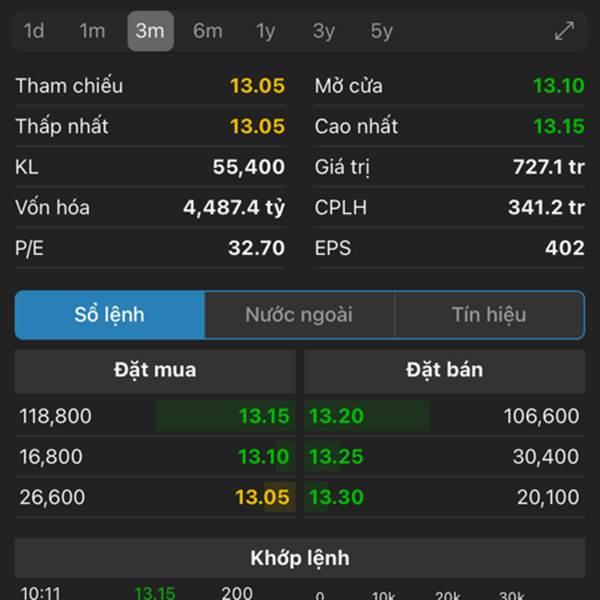The image size is (600, 600).
Task: Tap the selected 3m range
Action: point(150,31)
